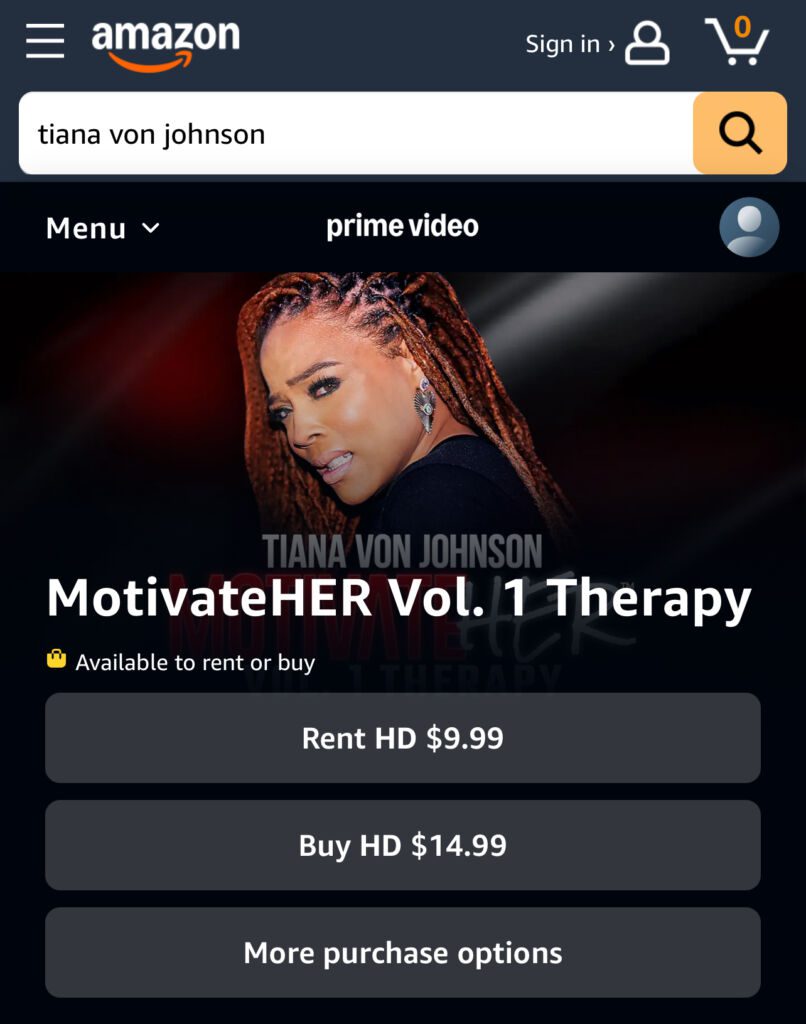Open the shopping cart

[x=737, y=42]
